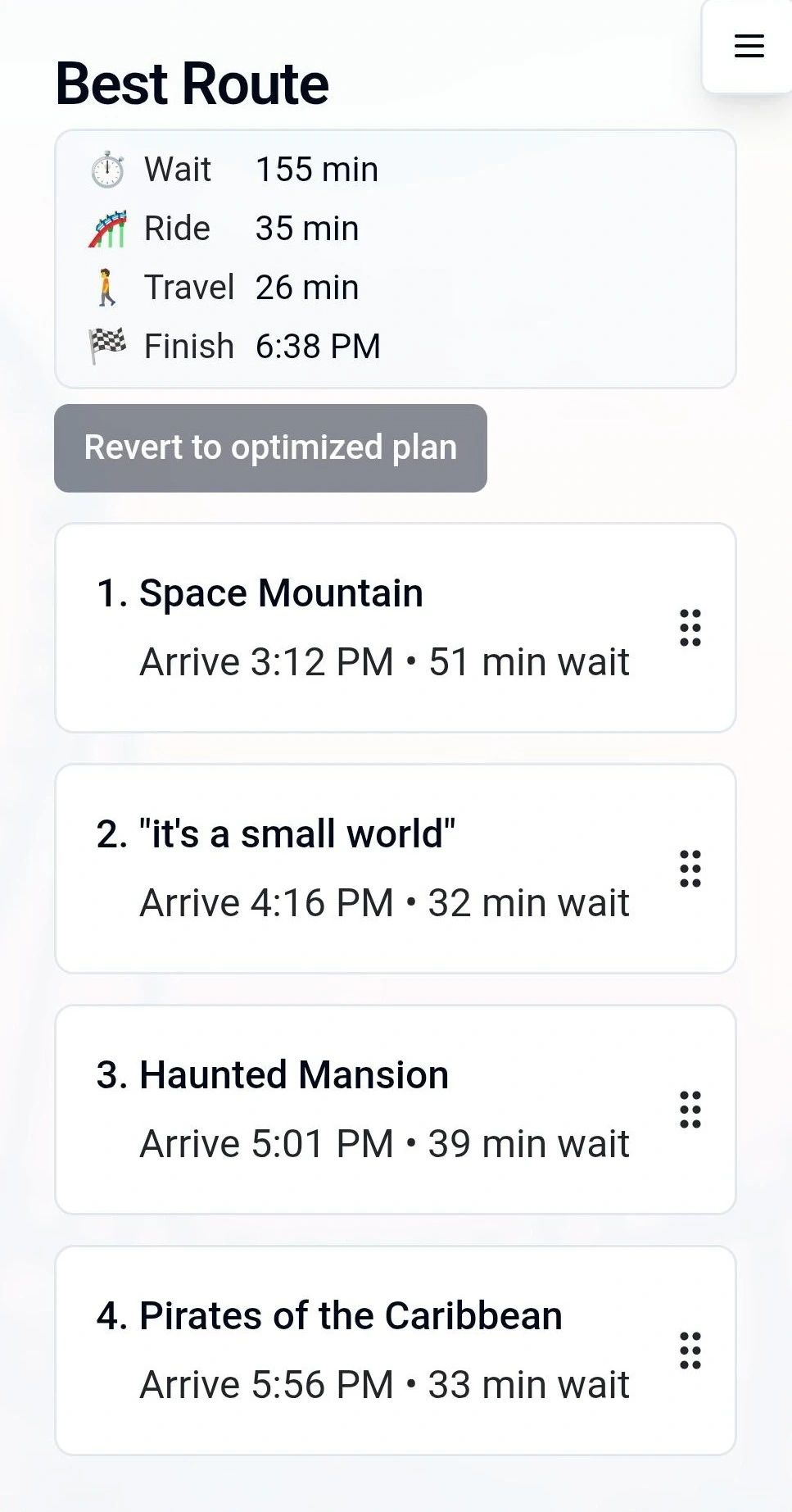Open the hamburger menu

(748, 46)
